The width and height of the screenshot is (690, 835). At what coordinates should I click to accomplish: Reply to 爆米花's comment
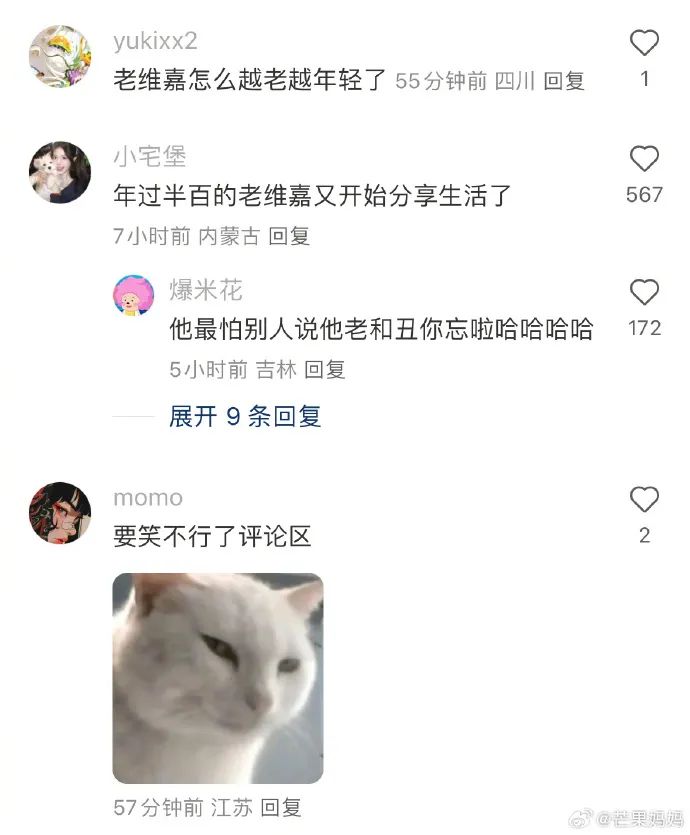(x=325, y=370)
